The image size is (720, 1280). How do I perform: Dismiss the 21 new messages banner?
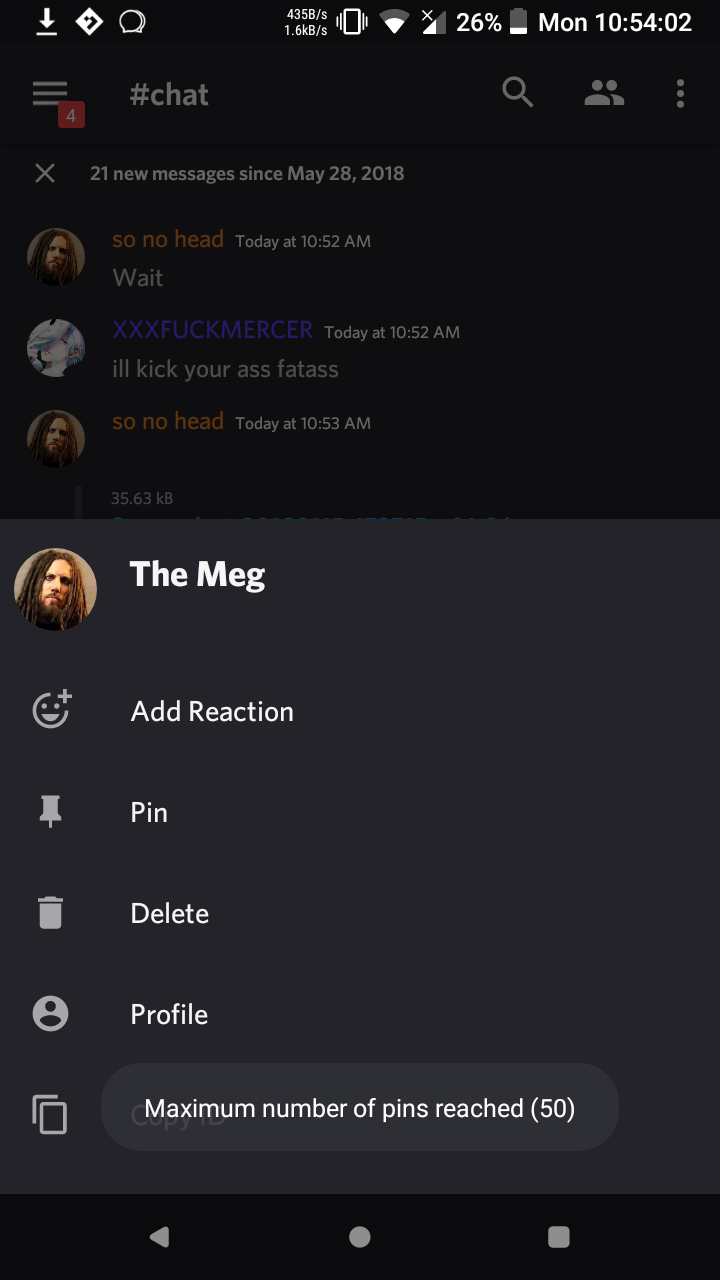pos(45,173)
